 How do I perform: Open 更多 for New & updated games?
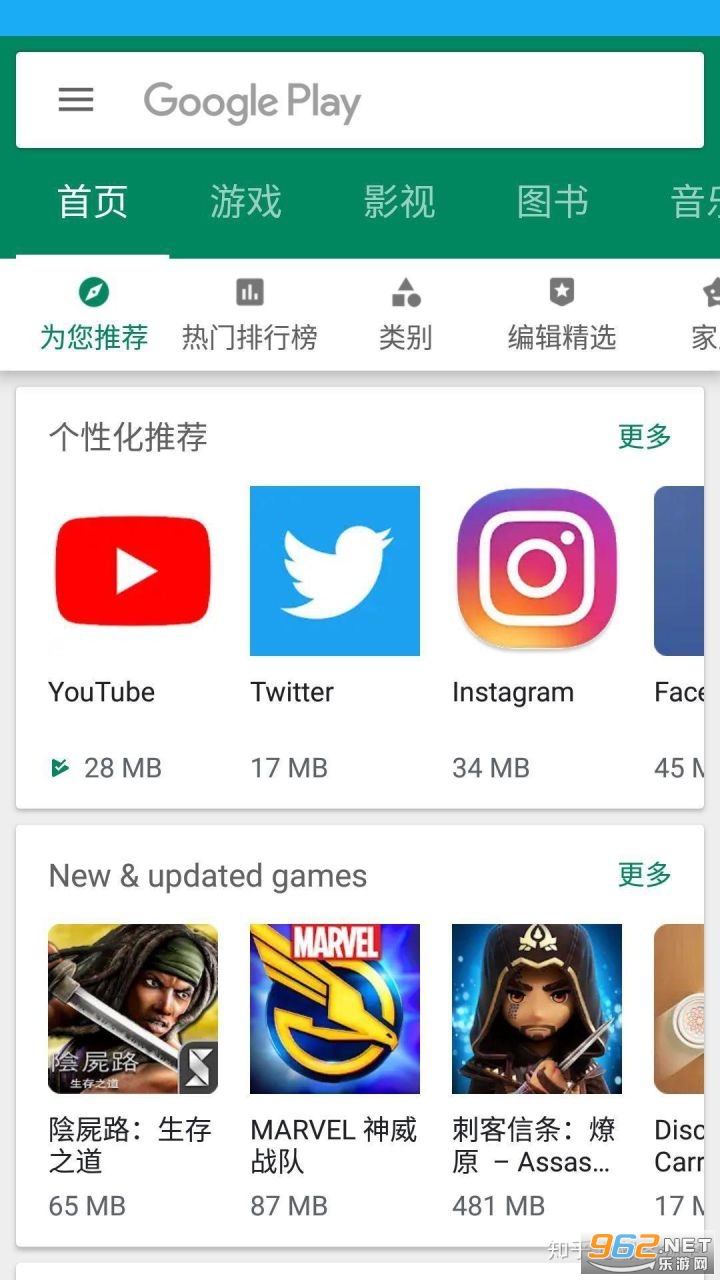coord(643,875)
